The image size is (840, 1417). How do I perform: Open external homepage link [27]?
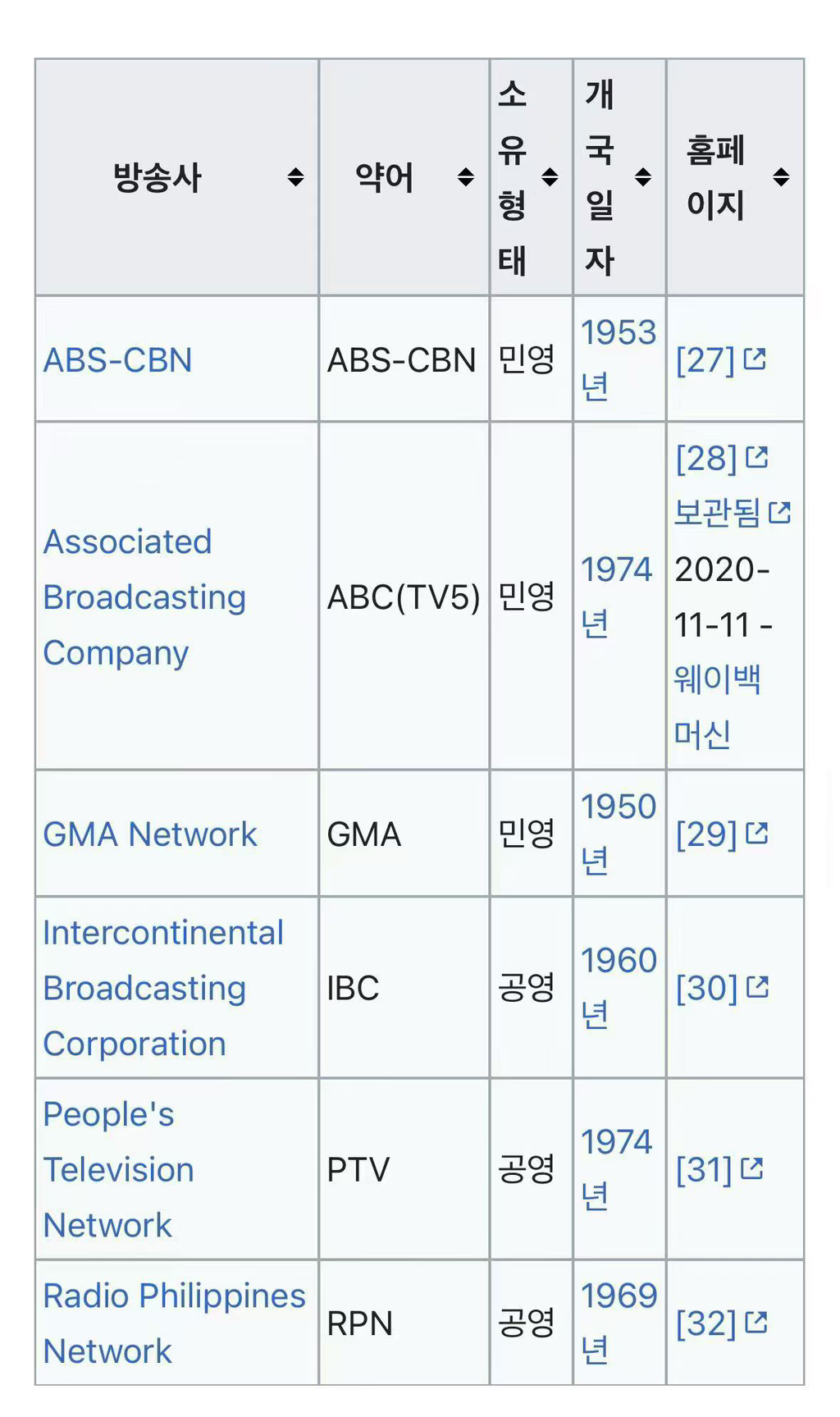pos(719,360)
